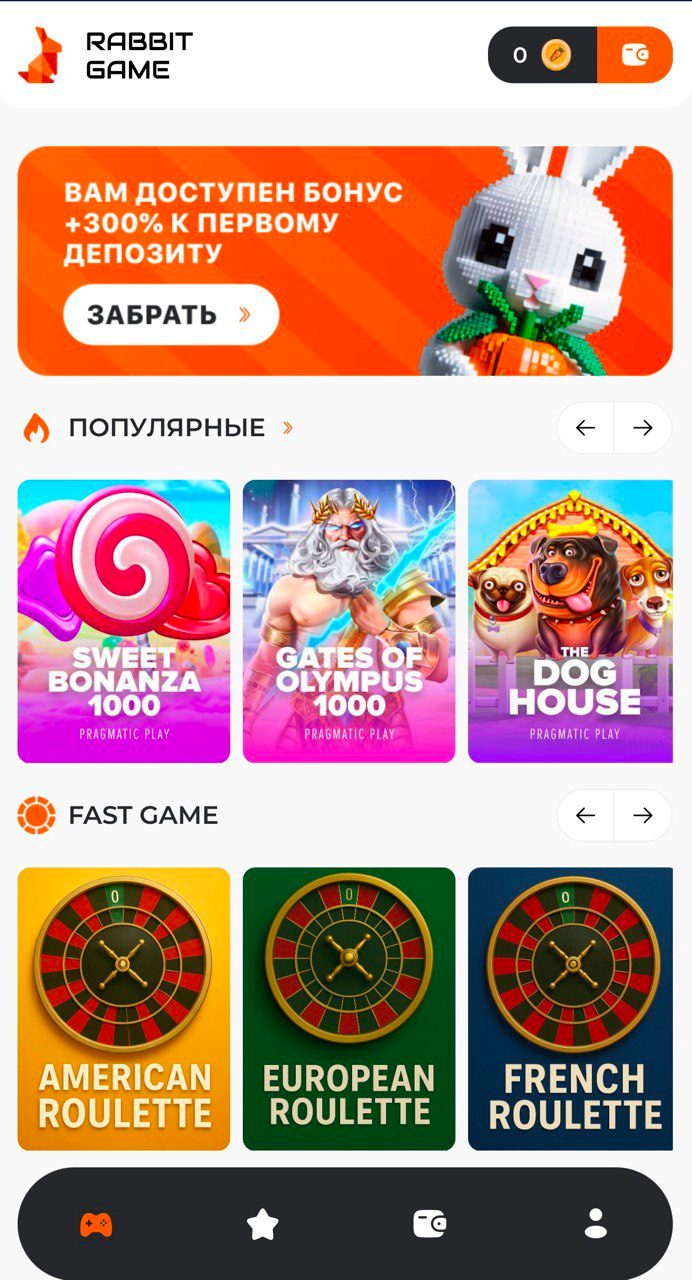Show next games in ПОПУЛЯРНЫЕ
The image size is (692, 1280).
643,428
